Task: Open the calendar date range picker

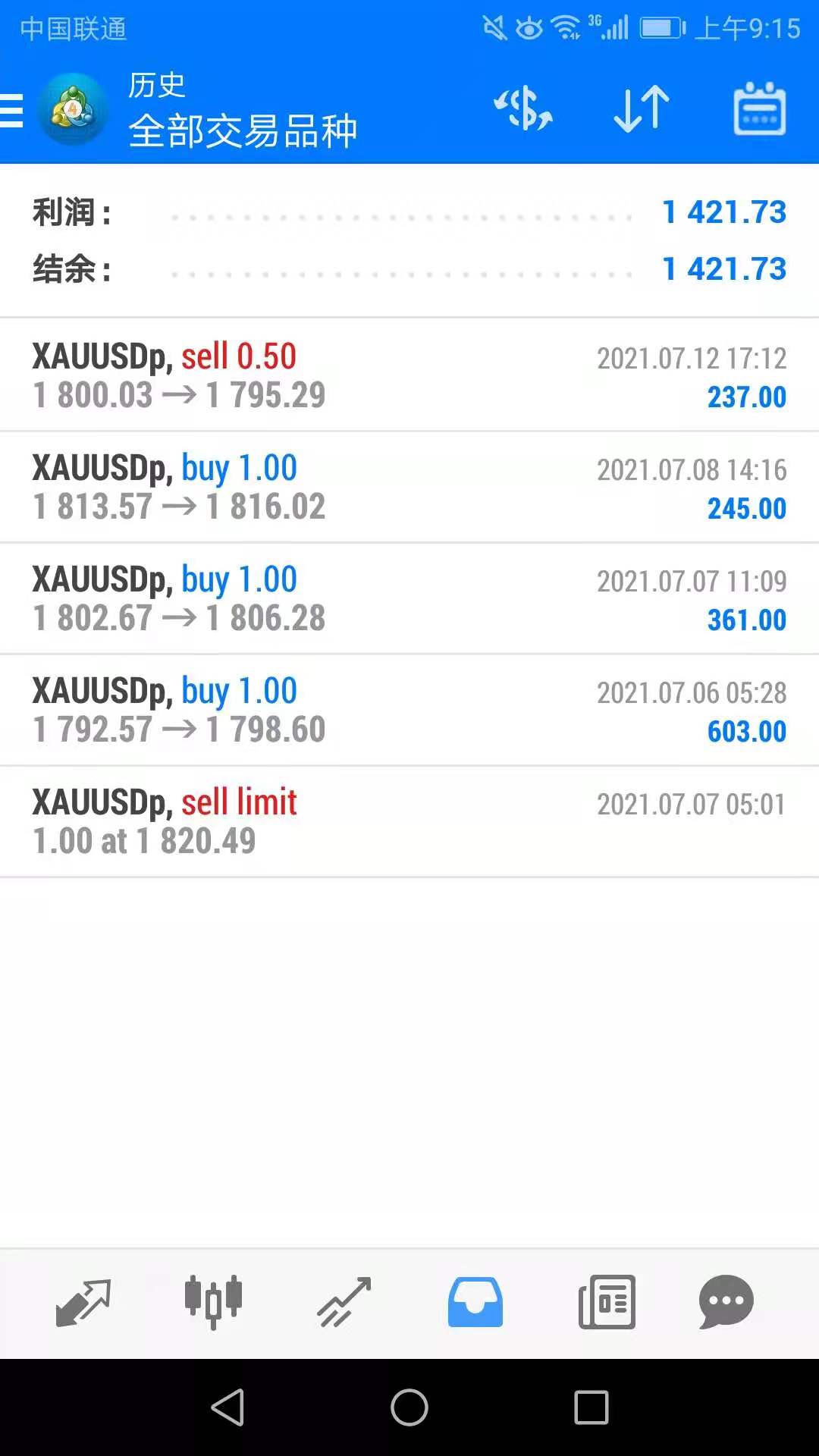Action: (759, 109)
